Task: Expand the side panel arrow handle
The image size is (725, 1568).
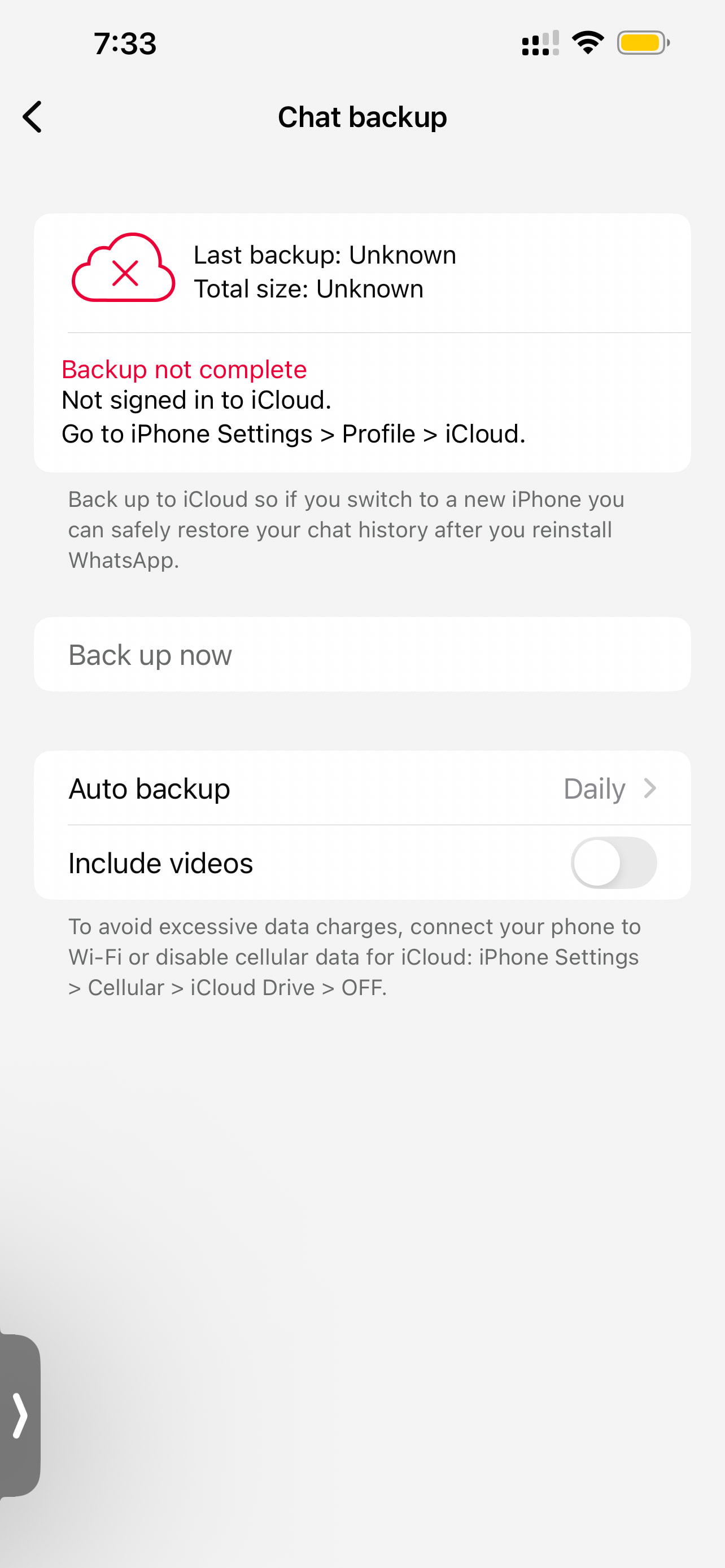Action: pyautogui.click(x=20, y=1415)
